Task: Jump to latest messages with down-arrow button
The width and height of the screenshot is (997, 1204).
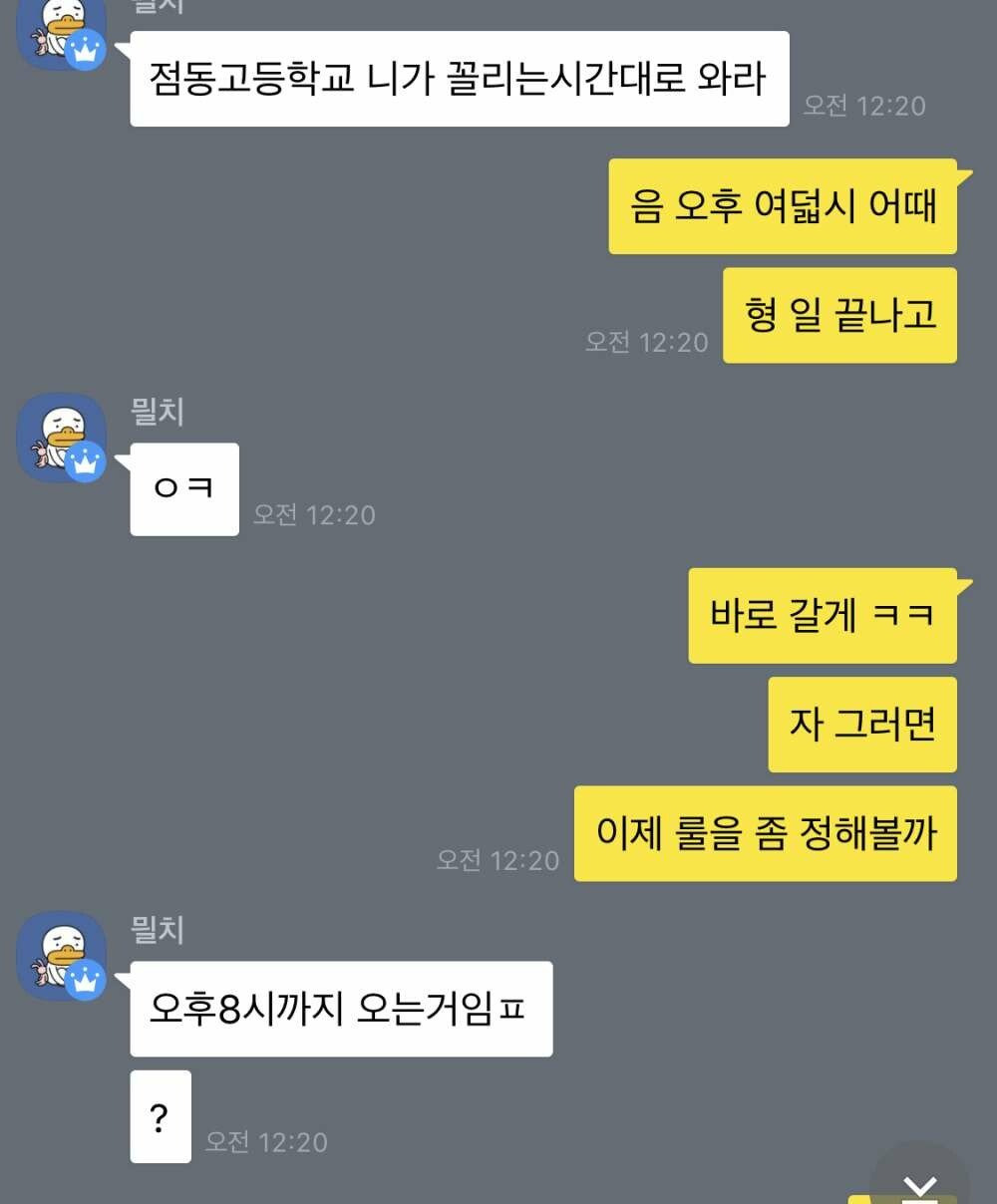Action: (919, 1181)
